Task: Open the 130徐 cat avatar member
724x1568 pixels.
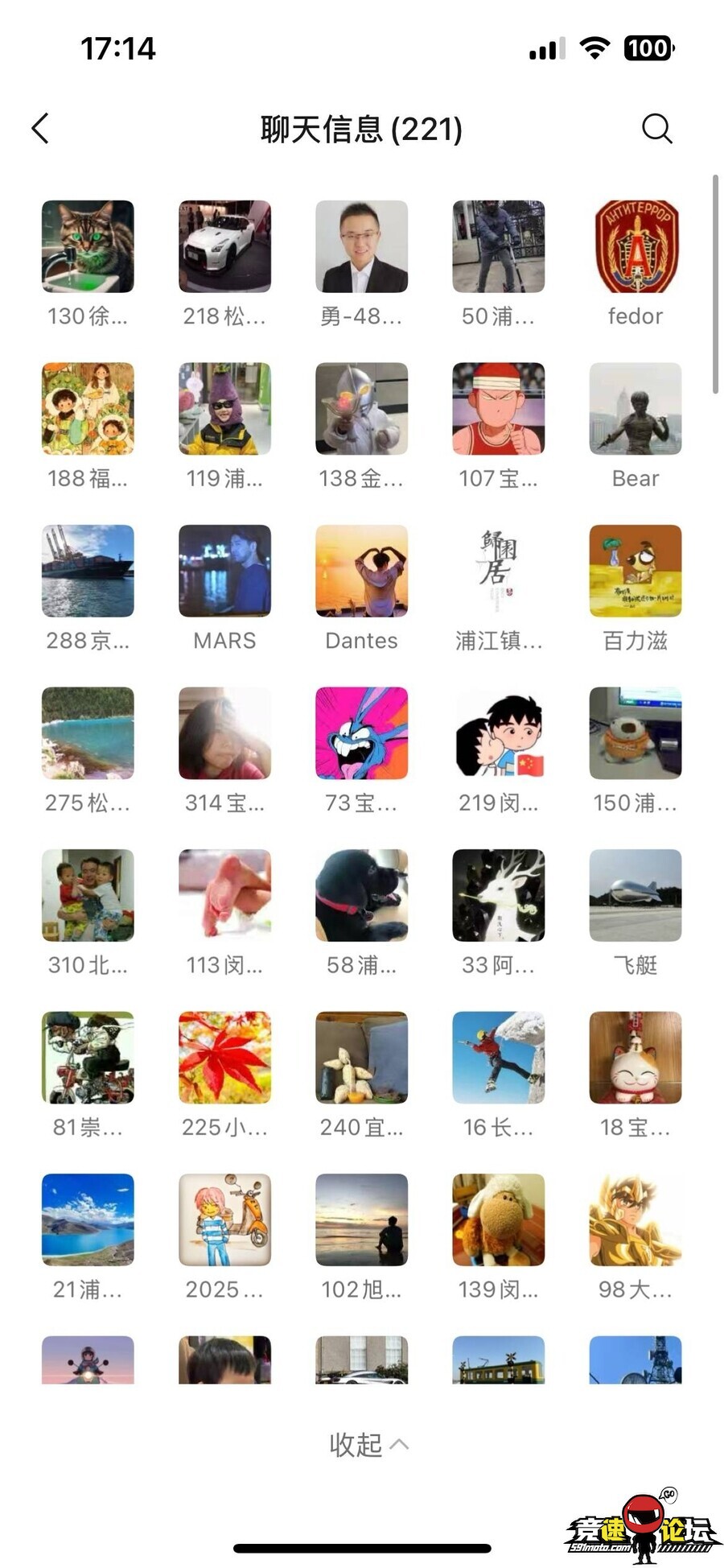Action: (x=88, y=246)
